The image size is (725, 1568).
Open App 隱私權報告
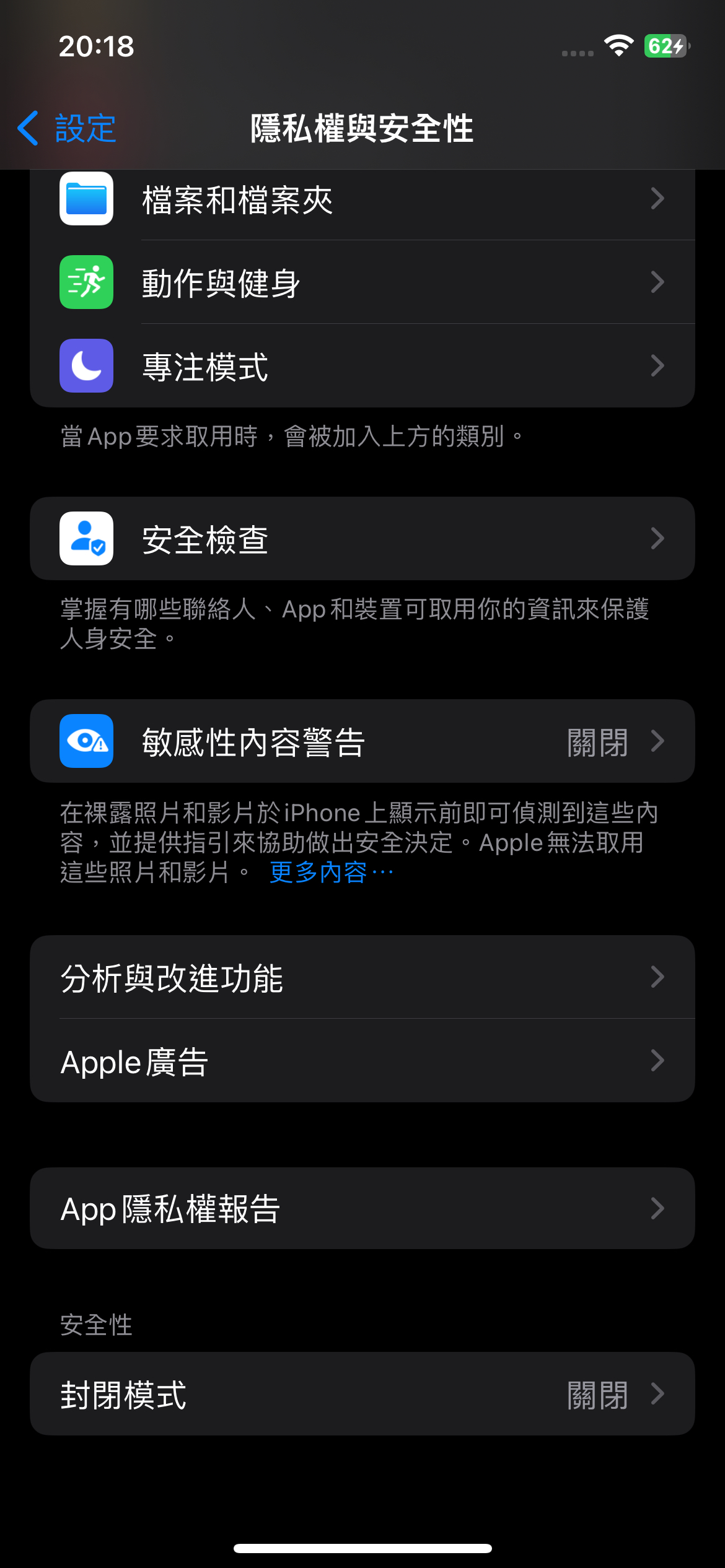click(362, 1208)
